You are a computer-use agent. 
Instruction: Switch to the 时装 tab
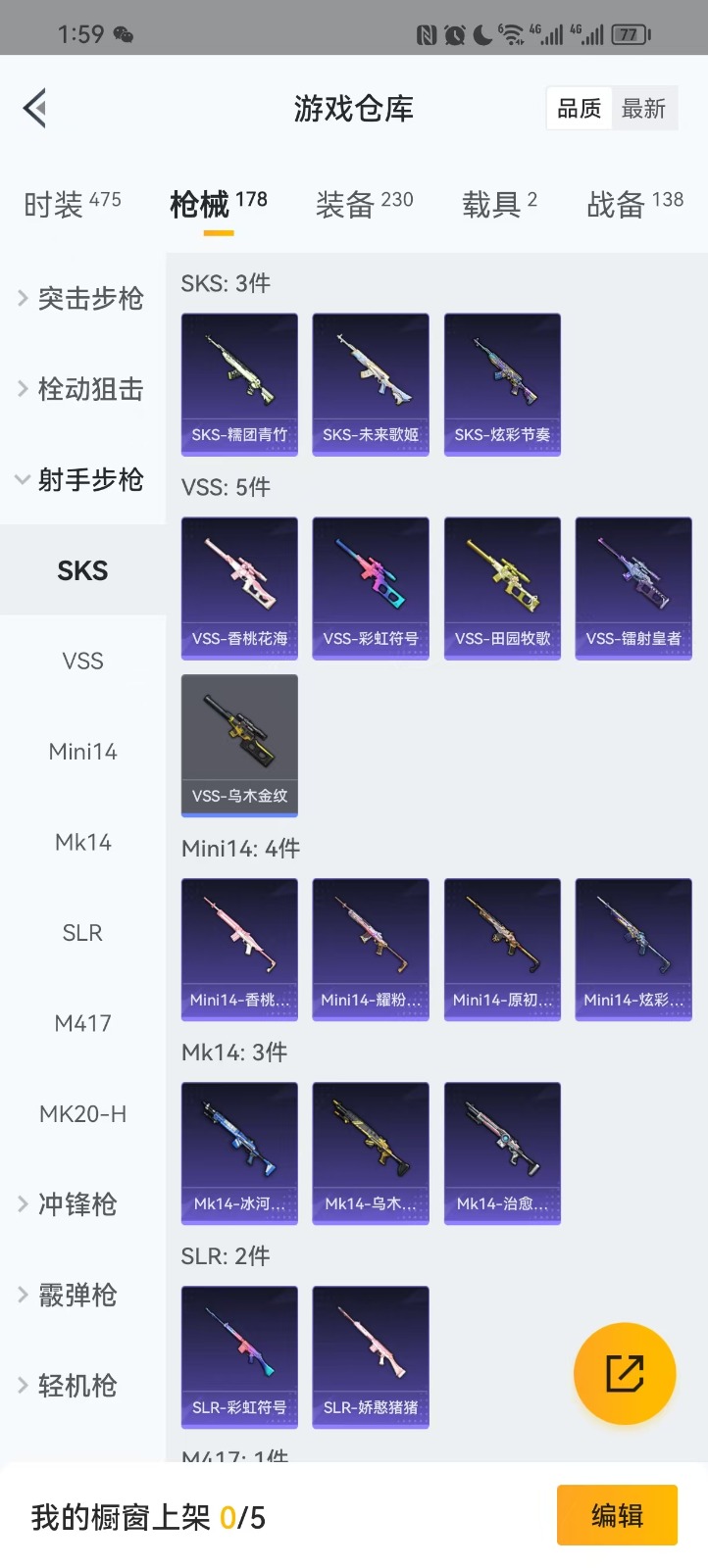tap(73, 204)
